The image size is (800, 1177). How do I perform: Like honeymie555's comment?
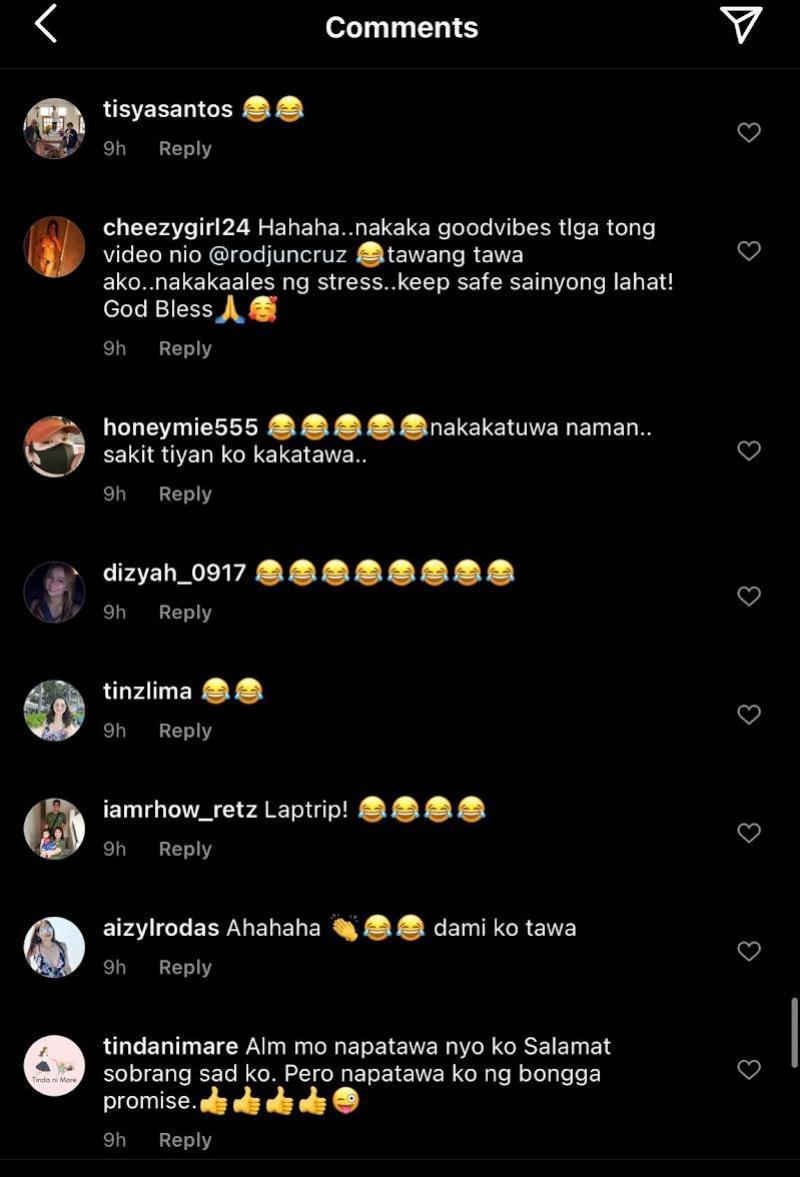point(749,450)
